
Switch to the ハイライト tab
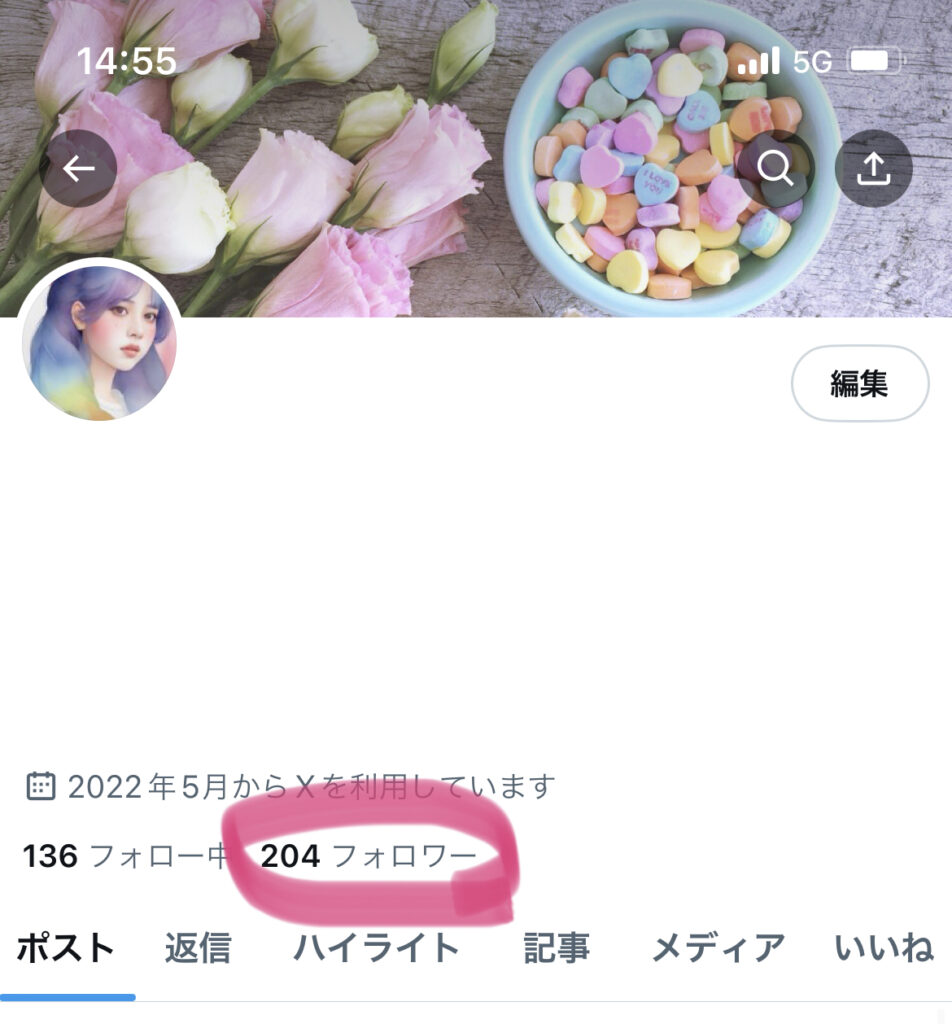[376, 948]
